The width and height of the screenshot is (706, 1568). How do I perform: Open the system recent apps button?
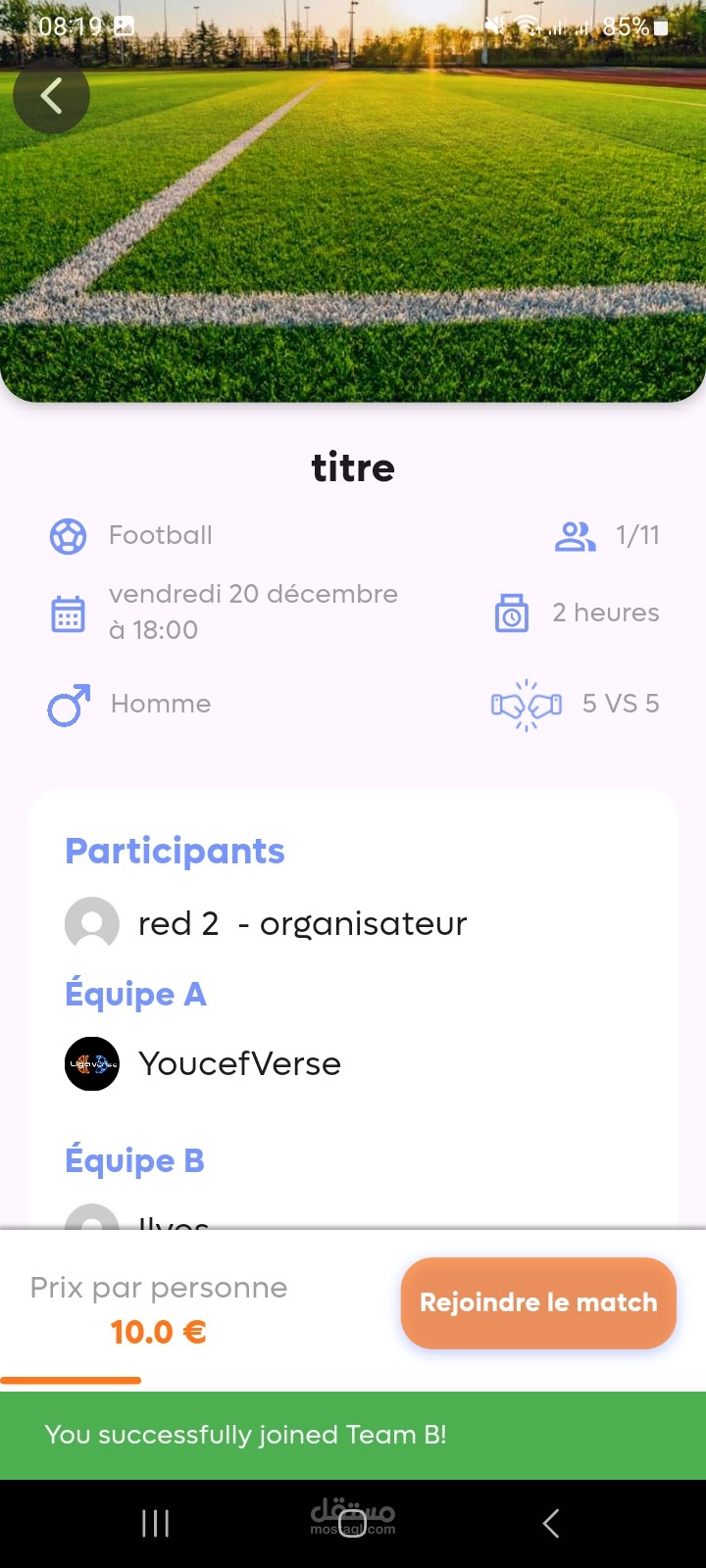[155, 1523]
